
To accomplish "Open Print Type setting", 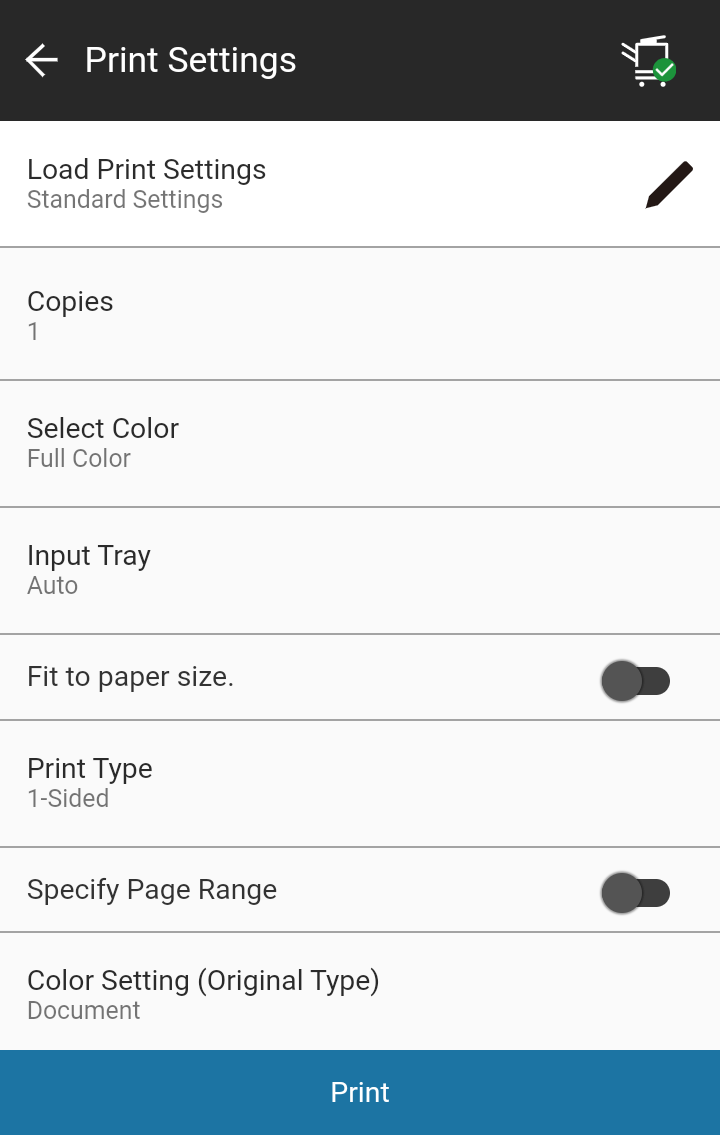I will (x=360, y=783).
